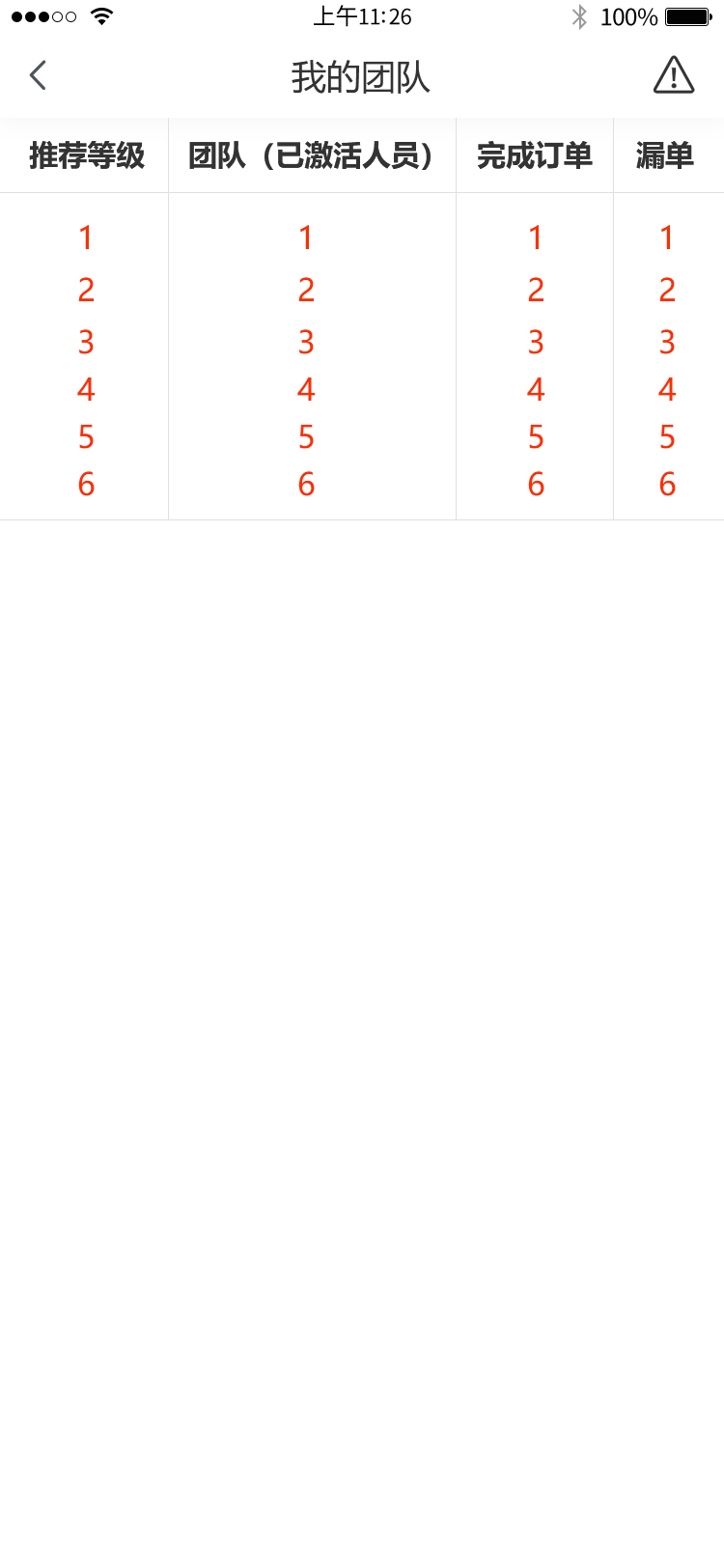Open the warning triangle icon

(673, 75)
